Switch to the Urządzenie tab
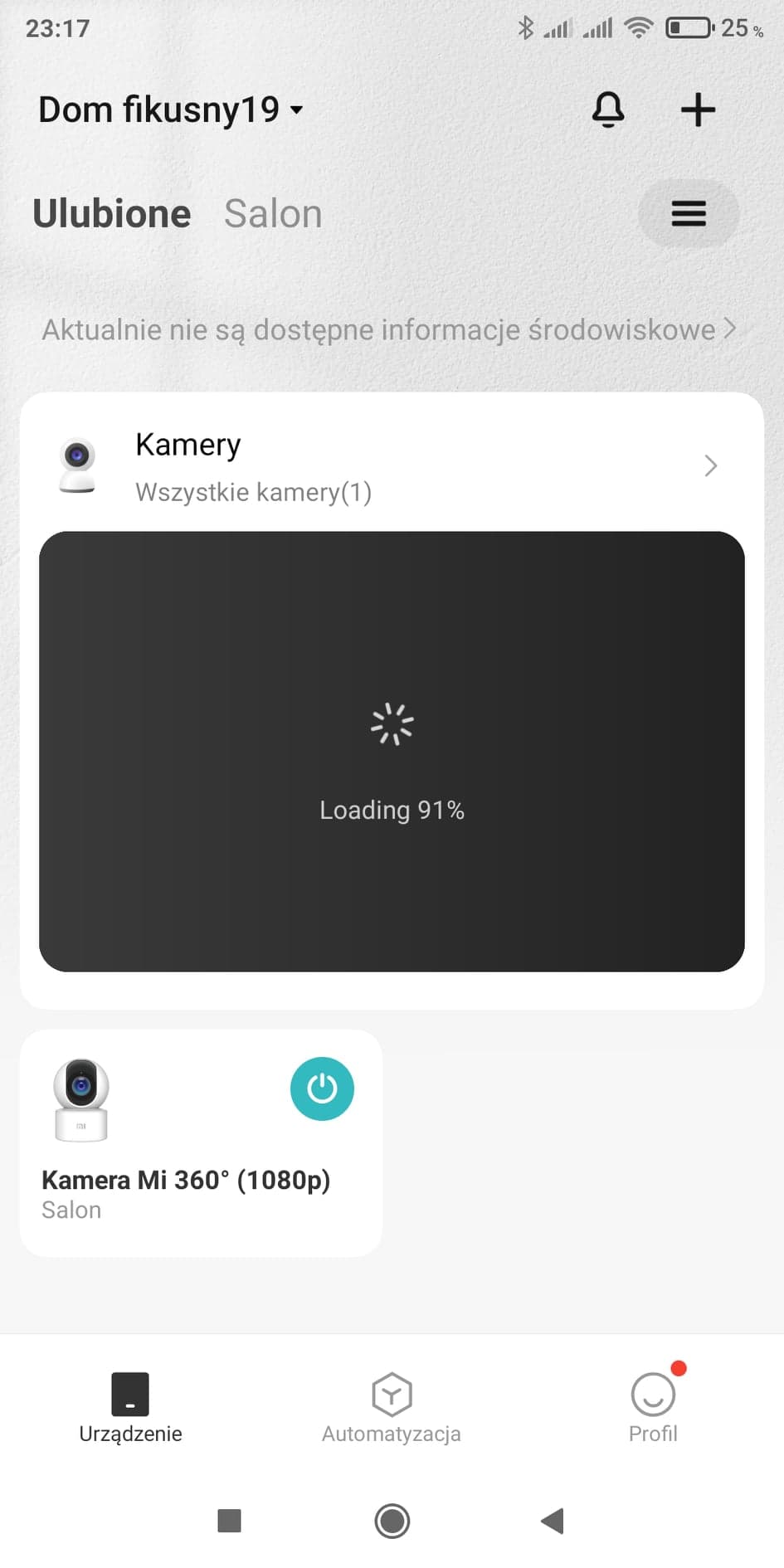This screenshot has width=784, height=1568. 130,1407
